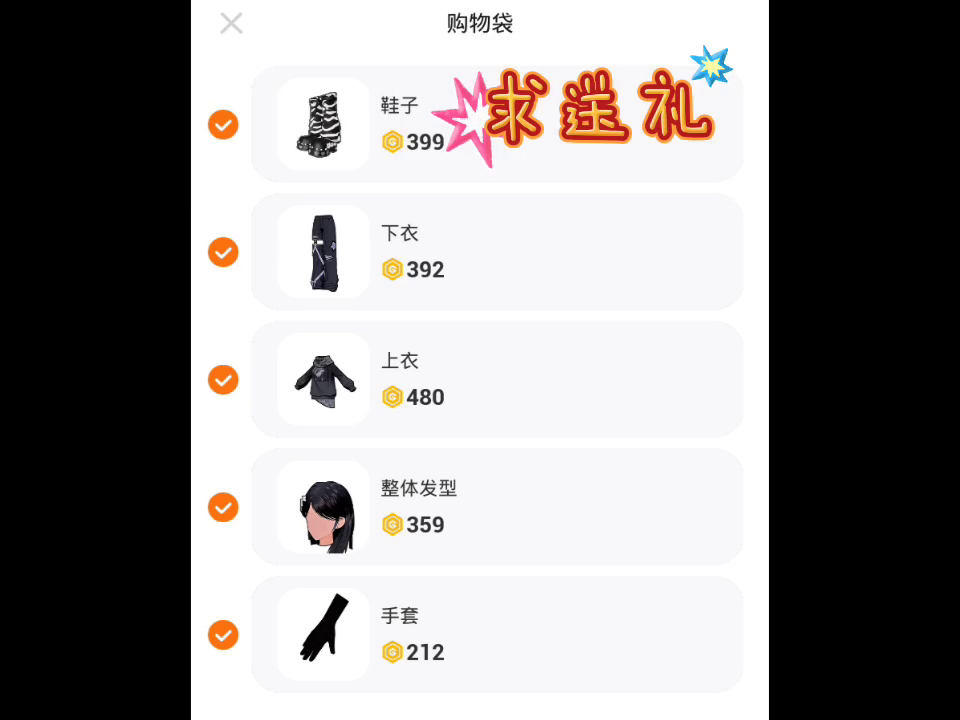960x720 pixels.
Task: Deselect the 手套 checkbox
Action: [223, 635]
